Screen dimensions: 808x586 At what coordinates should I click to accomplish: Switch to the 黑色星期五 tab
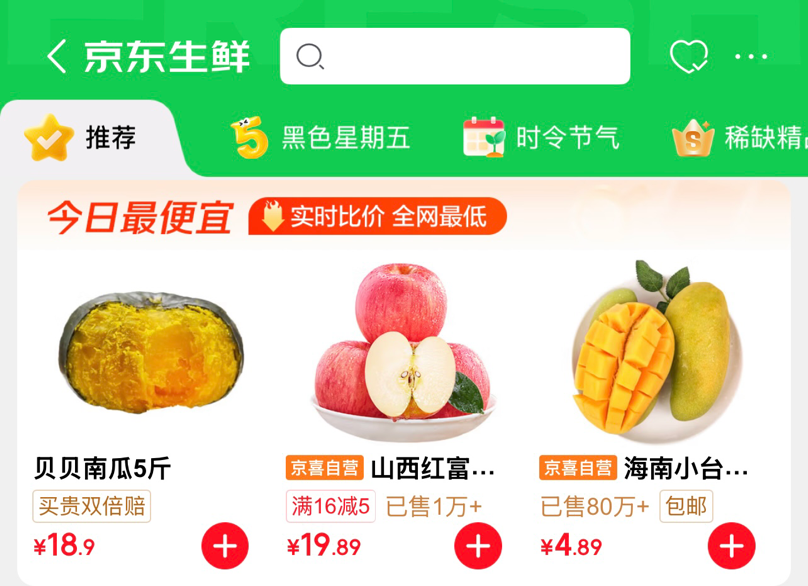(321, 138)
